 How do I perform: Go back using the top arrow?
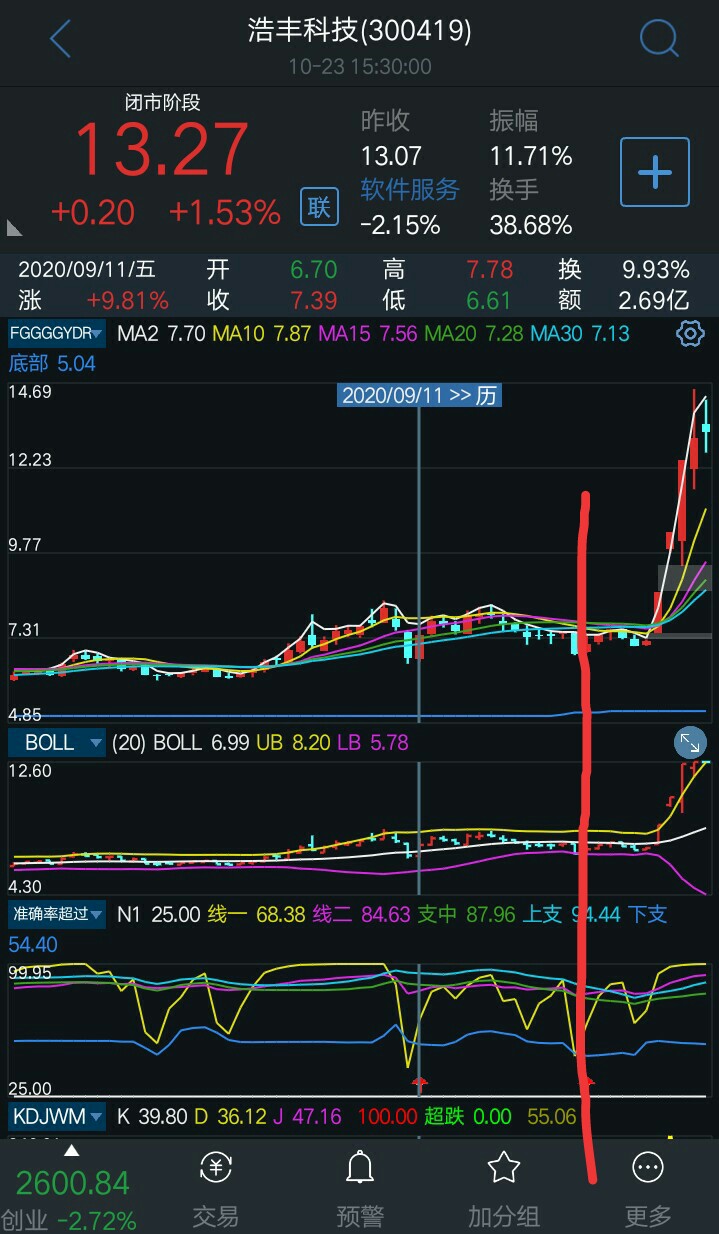[x=61, y=39]
